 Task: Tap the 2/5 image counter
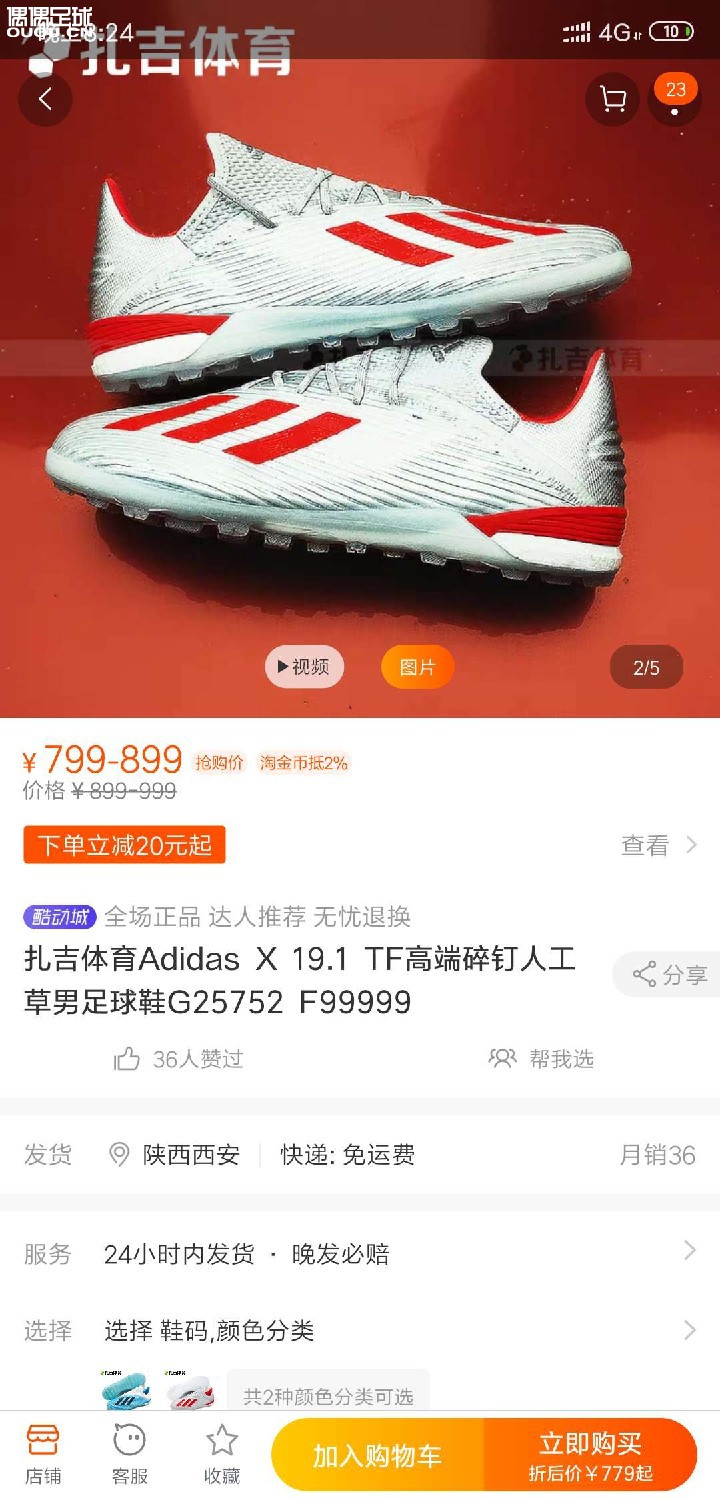(645, 667)
